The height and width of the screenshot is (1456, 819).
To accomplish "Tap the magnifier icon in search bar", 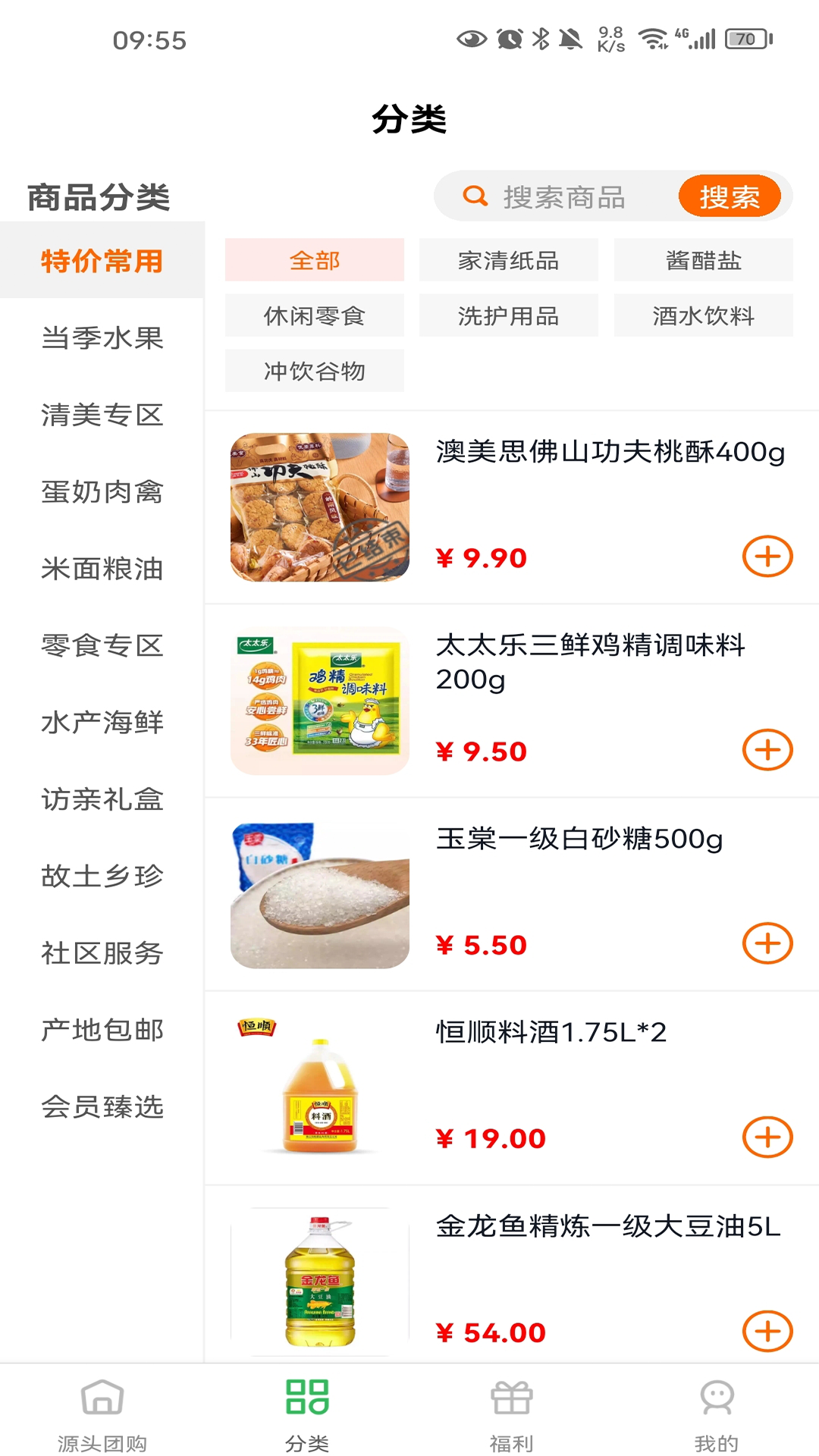I will pyautogui.click(x=474, y=196).
